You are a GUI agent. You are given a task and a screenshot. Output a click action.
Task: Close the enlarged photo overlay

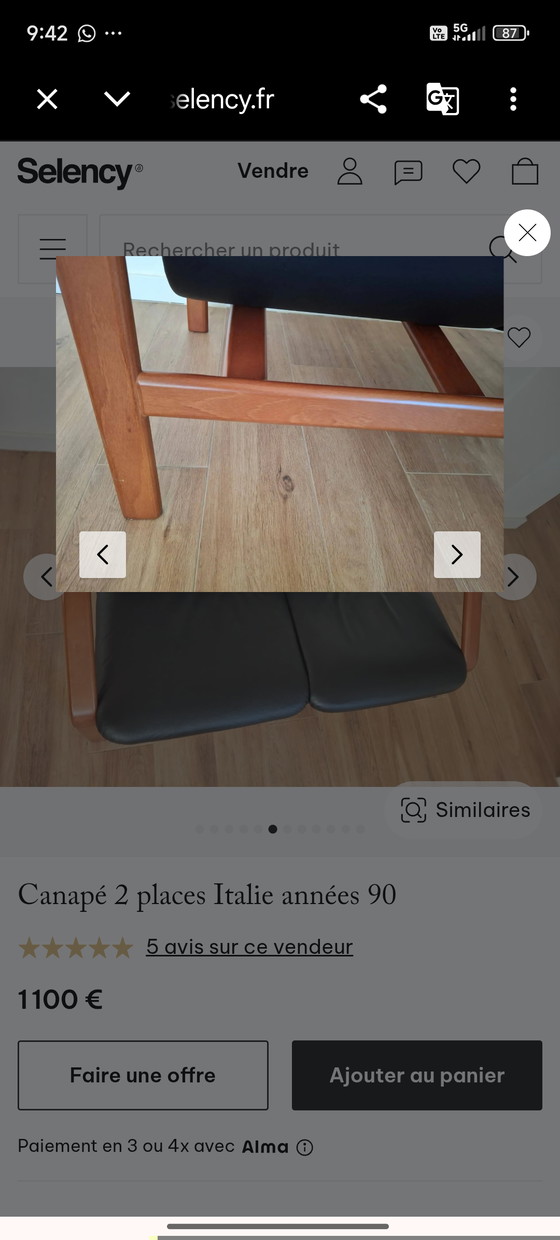pos(527,233)
